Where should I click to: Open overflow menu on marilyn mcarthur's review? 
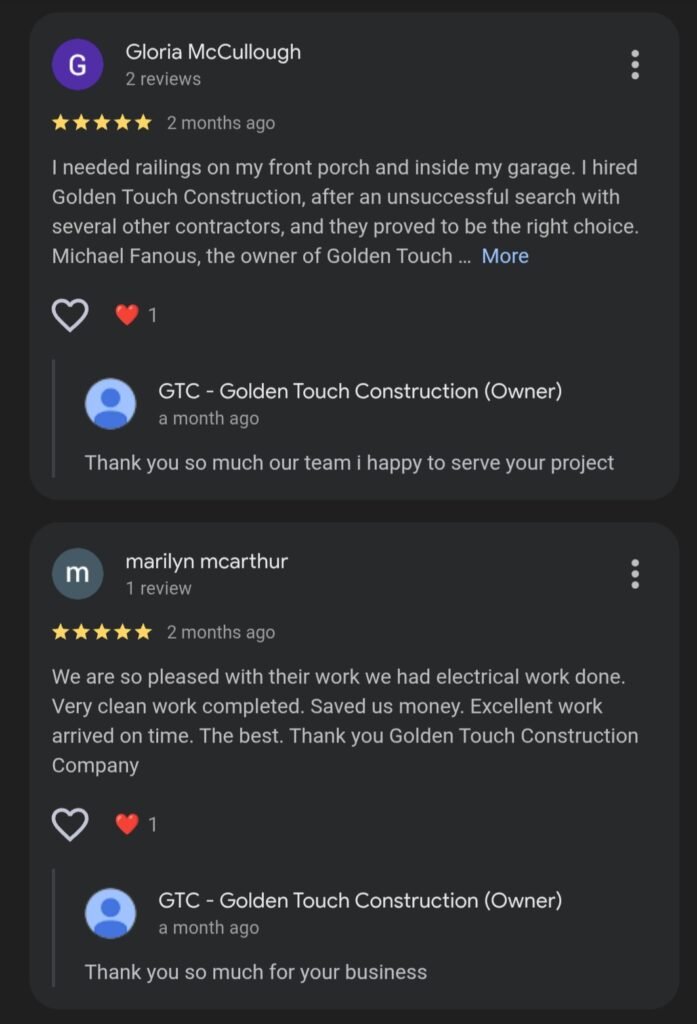(635, 574)
